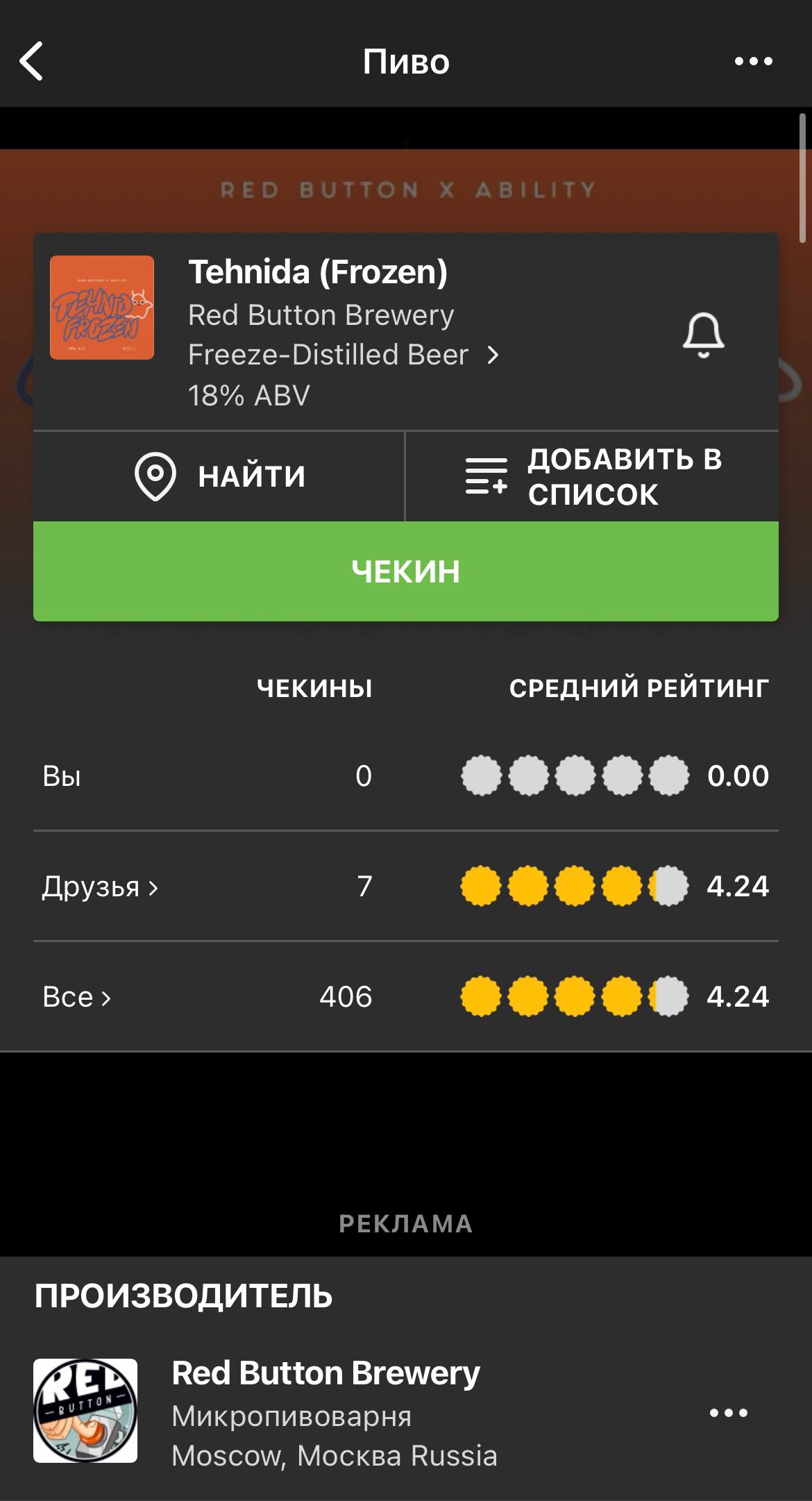The width and height of the screenshot is (812, 1501).
Task: Open the top bar overflow menu
Action: [753, 61]
